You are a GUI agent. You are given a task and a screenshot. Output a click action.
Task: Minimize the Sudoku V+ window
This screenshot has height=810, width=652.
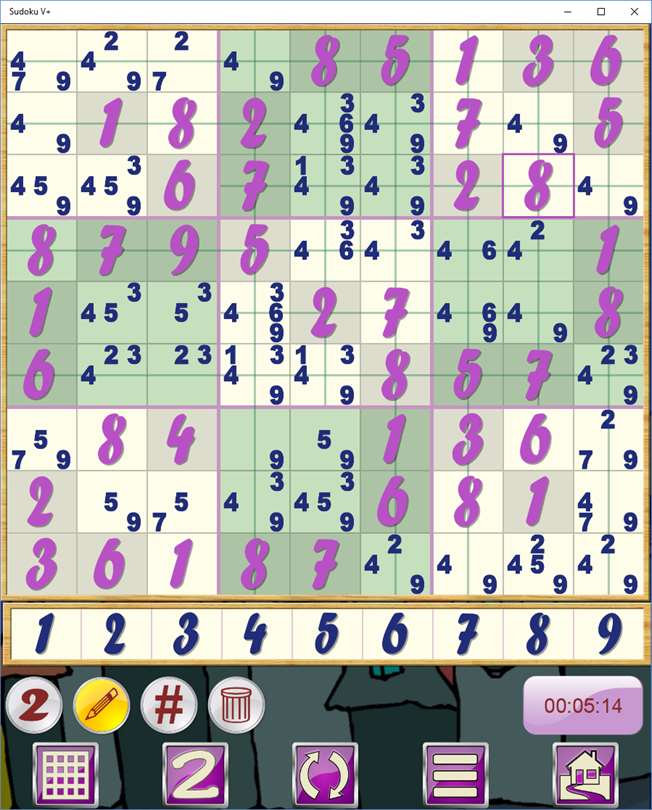coord(569,12)
